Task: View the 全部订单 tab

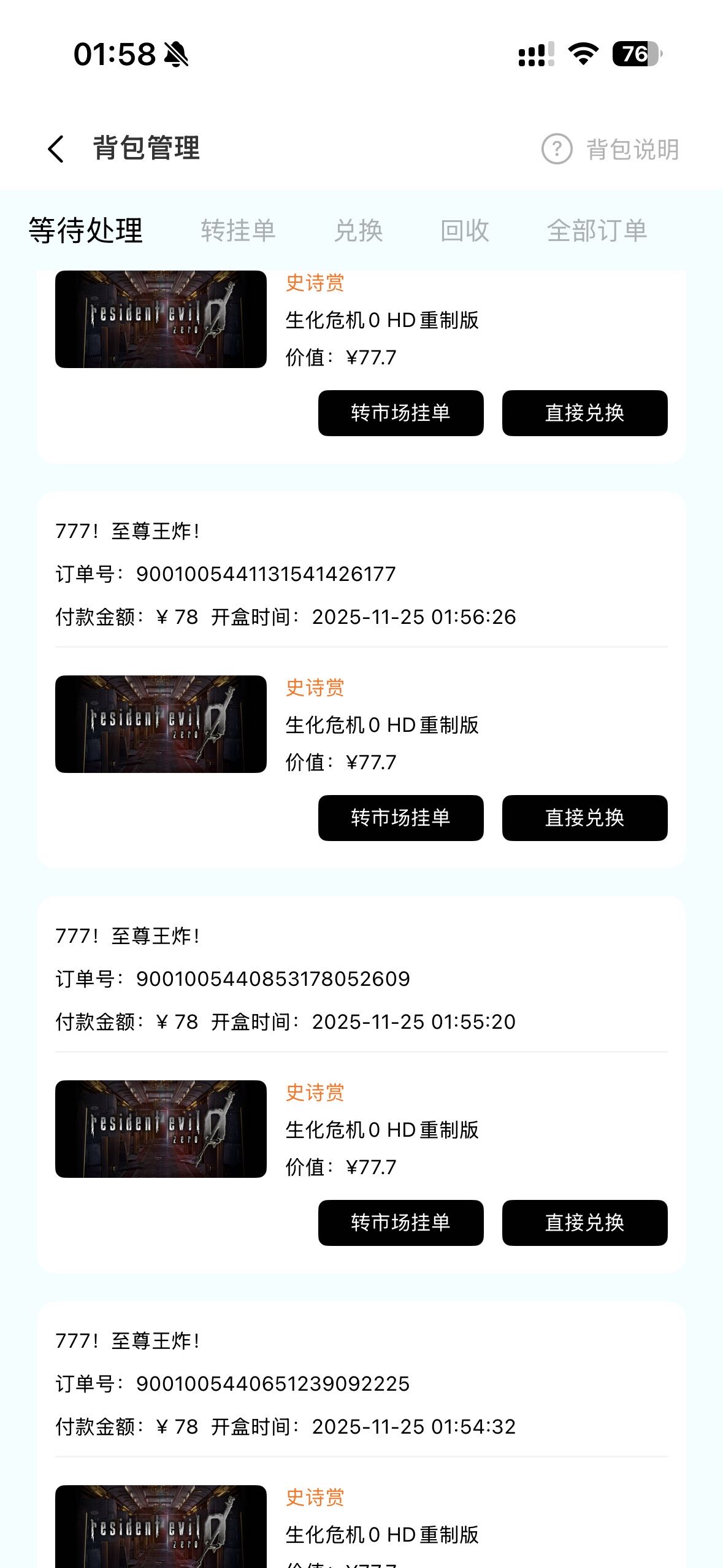Action: [x=597, y=231]
